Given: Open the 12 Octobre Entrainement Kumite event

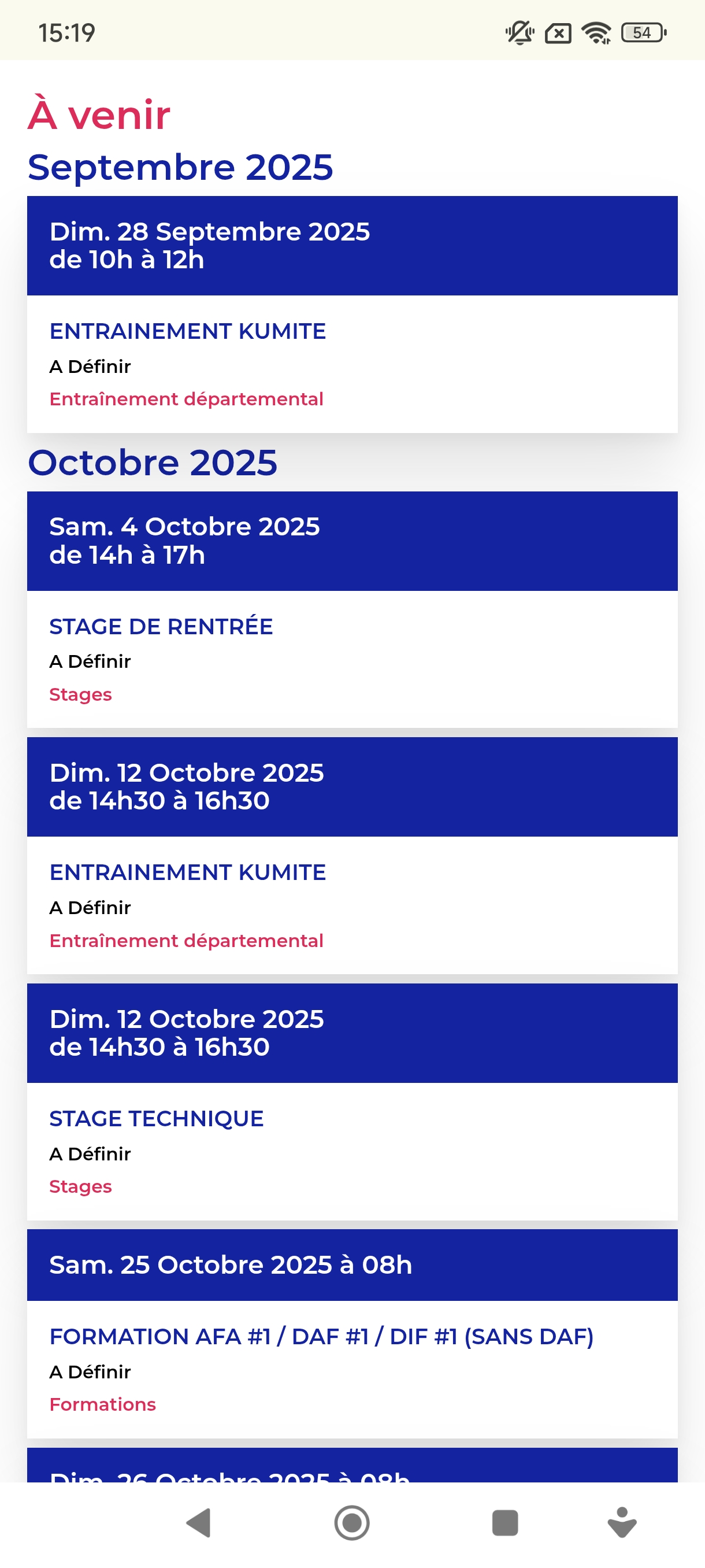Looking at the screenshot, I should point(352,855).
